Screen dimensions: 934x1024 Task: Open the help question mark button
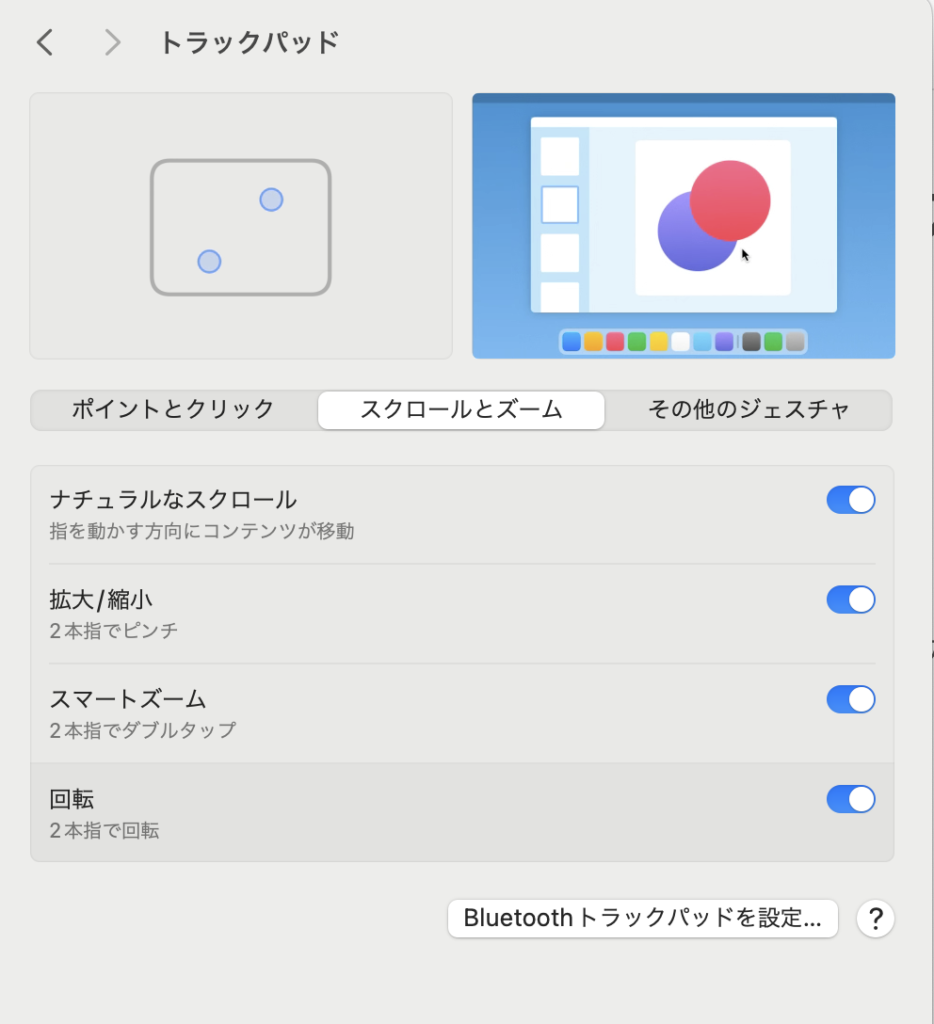tap(875, 918)
